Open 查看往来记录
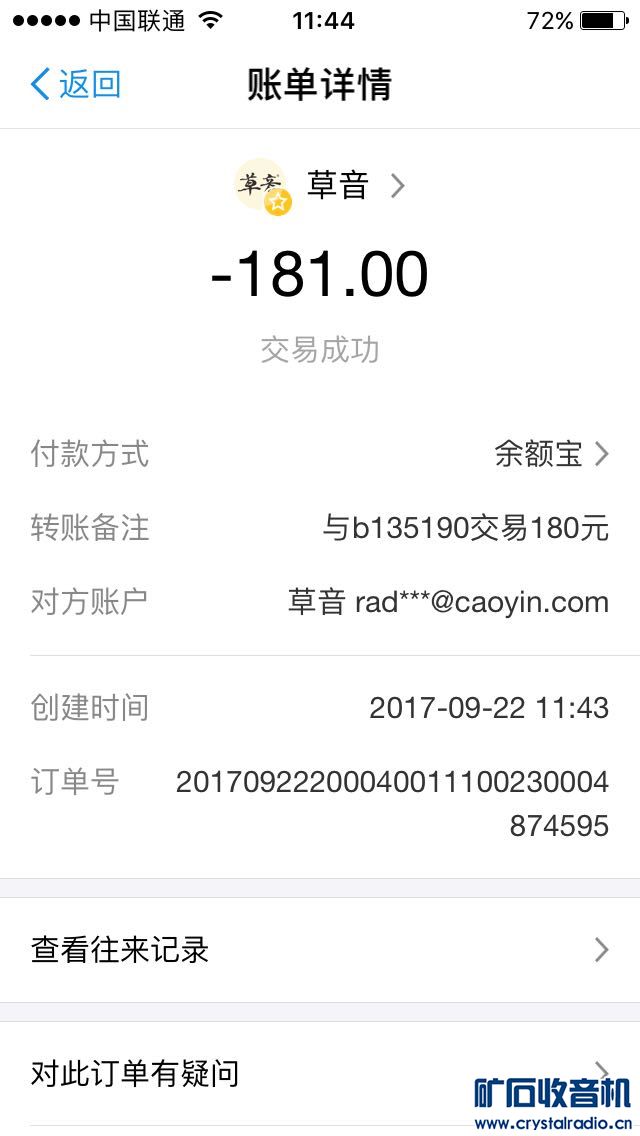 [x=320, y=950]
